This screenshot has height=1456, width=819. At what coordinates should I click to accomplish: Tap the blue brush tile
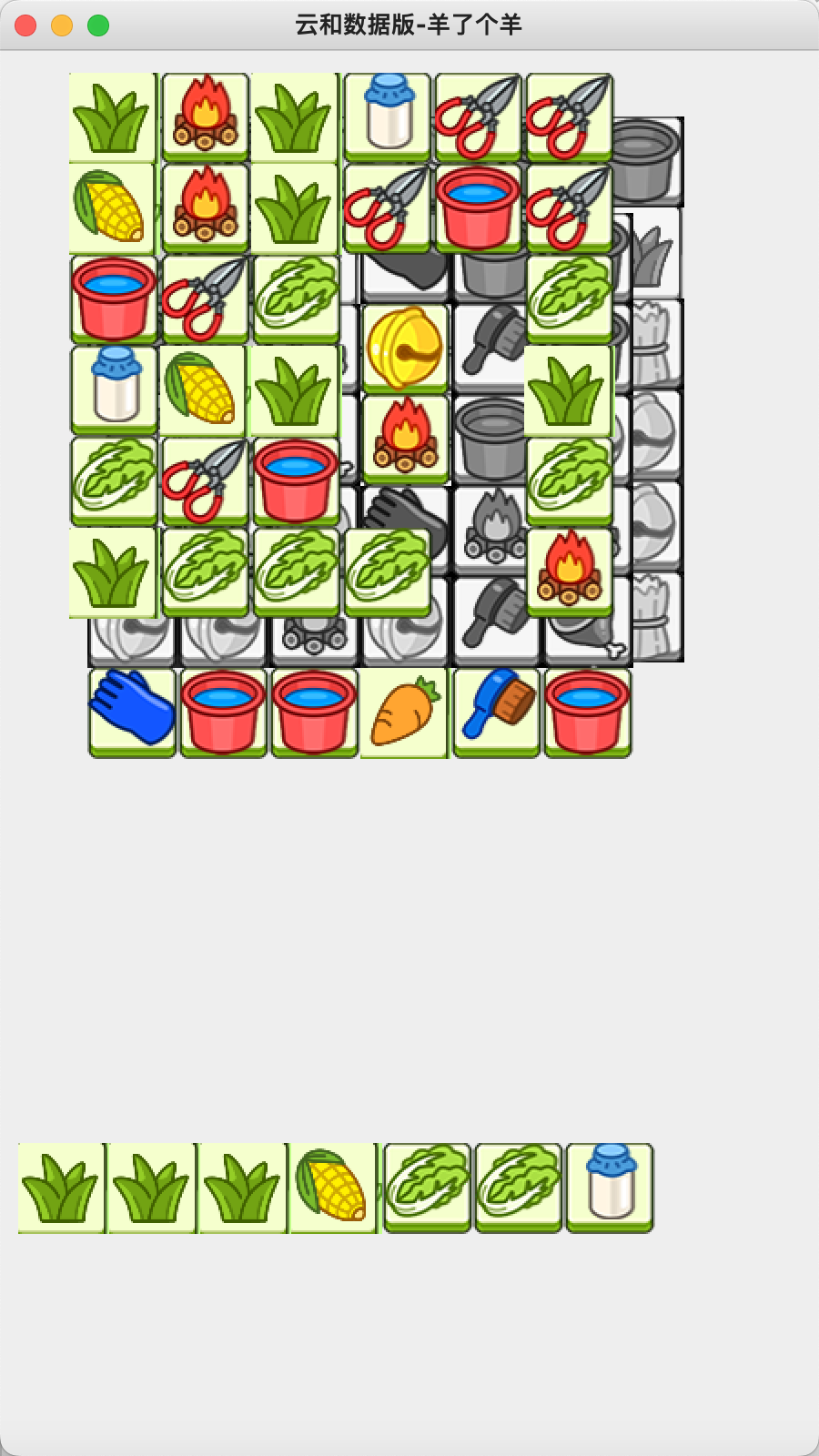pyautogui.click(x=496, y=712)
